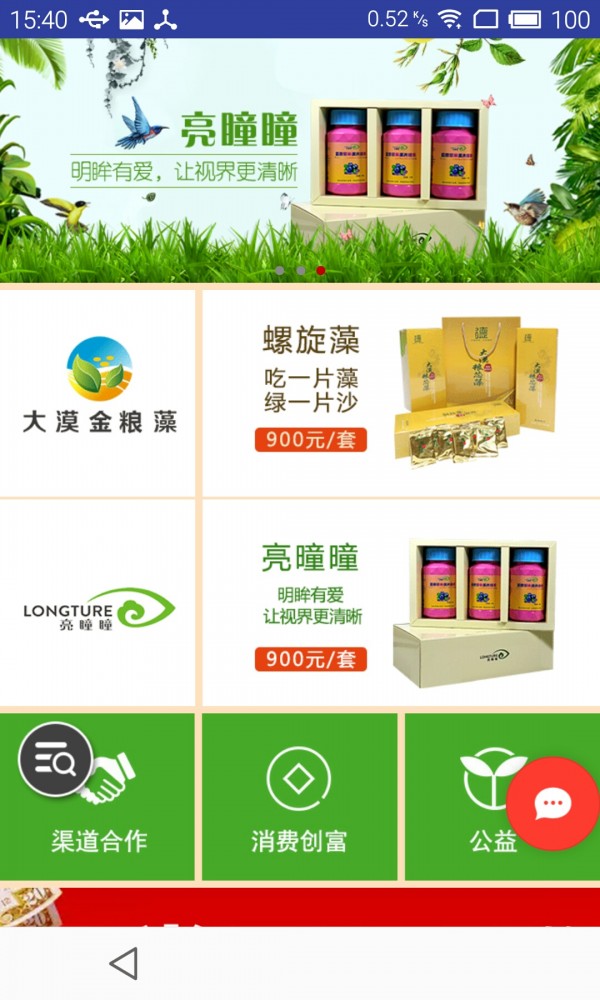Viewport: 600px width, 1000px height.
Task: Go back using the system back button
Action: [x=123, y=963]
